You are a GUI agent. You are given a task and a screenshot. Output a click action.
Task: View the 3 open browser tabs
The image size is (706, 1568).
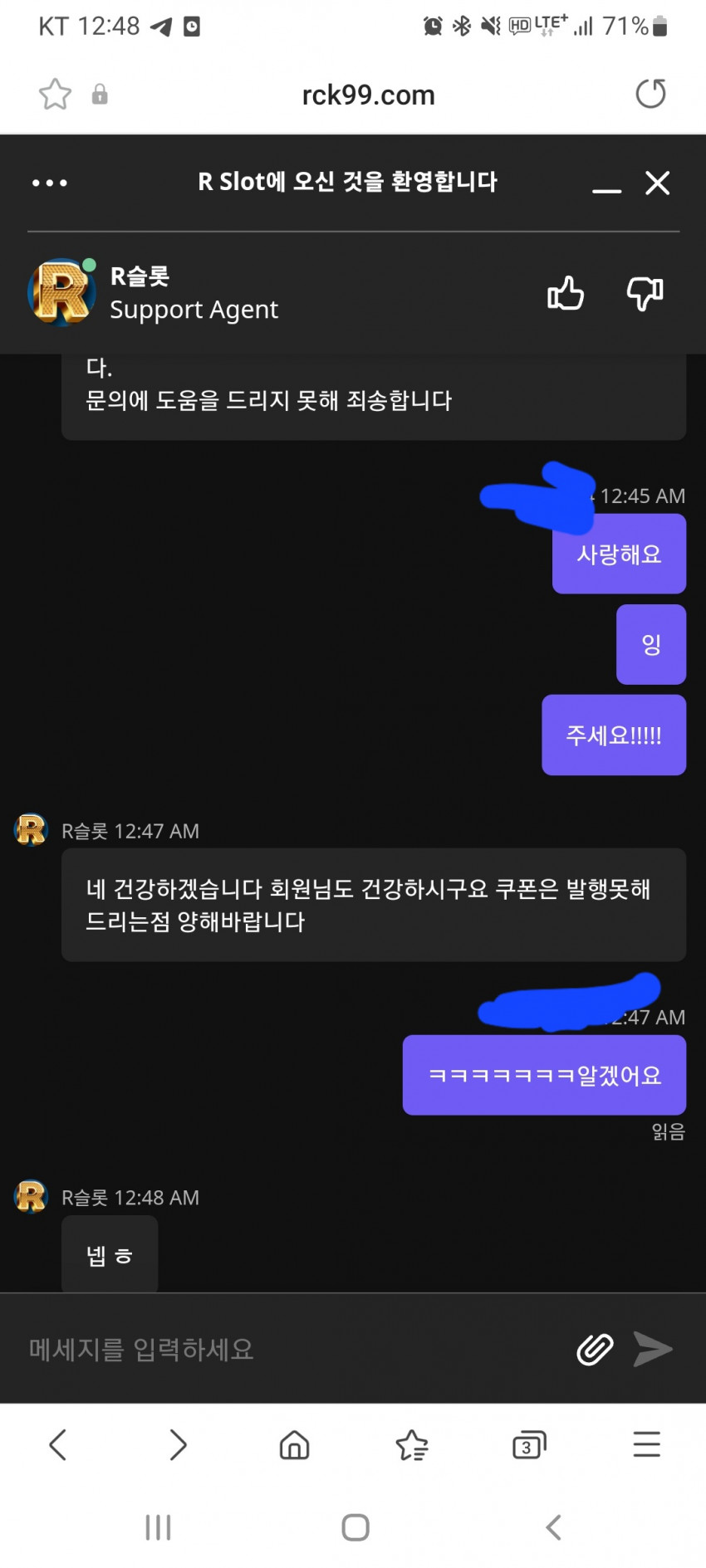click(529, 1445)
